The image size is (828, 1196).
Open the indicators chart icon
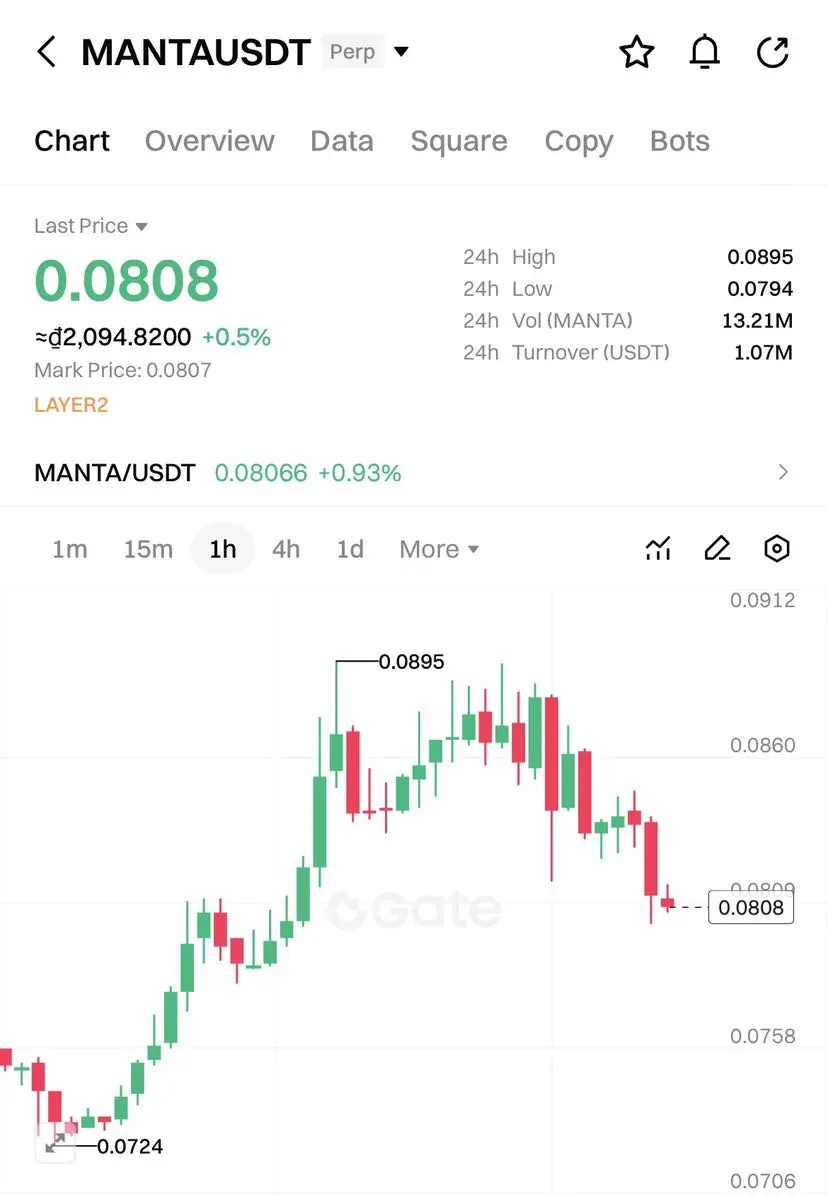(x=657, y=548)
